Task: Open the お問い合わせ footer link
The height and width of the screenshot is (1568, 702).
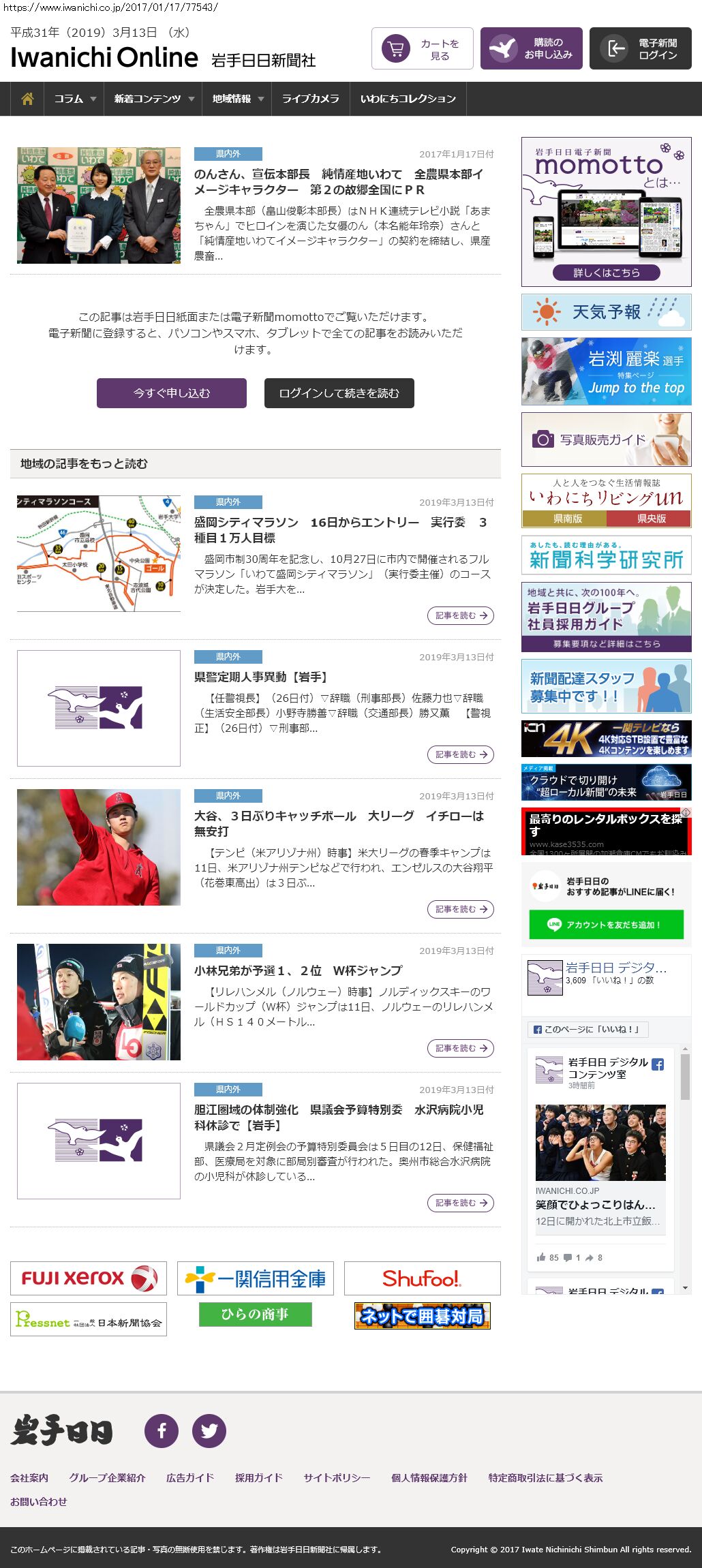Action: click(38, 1501)
